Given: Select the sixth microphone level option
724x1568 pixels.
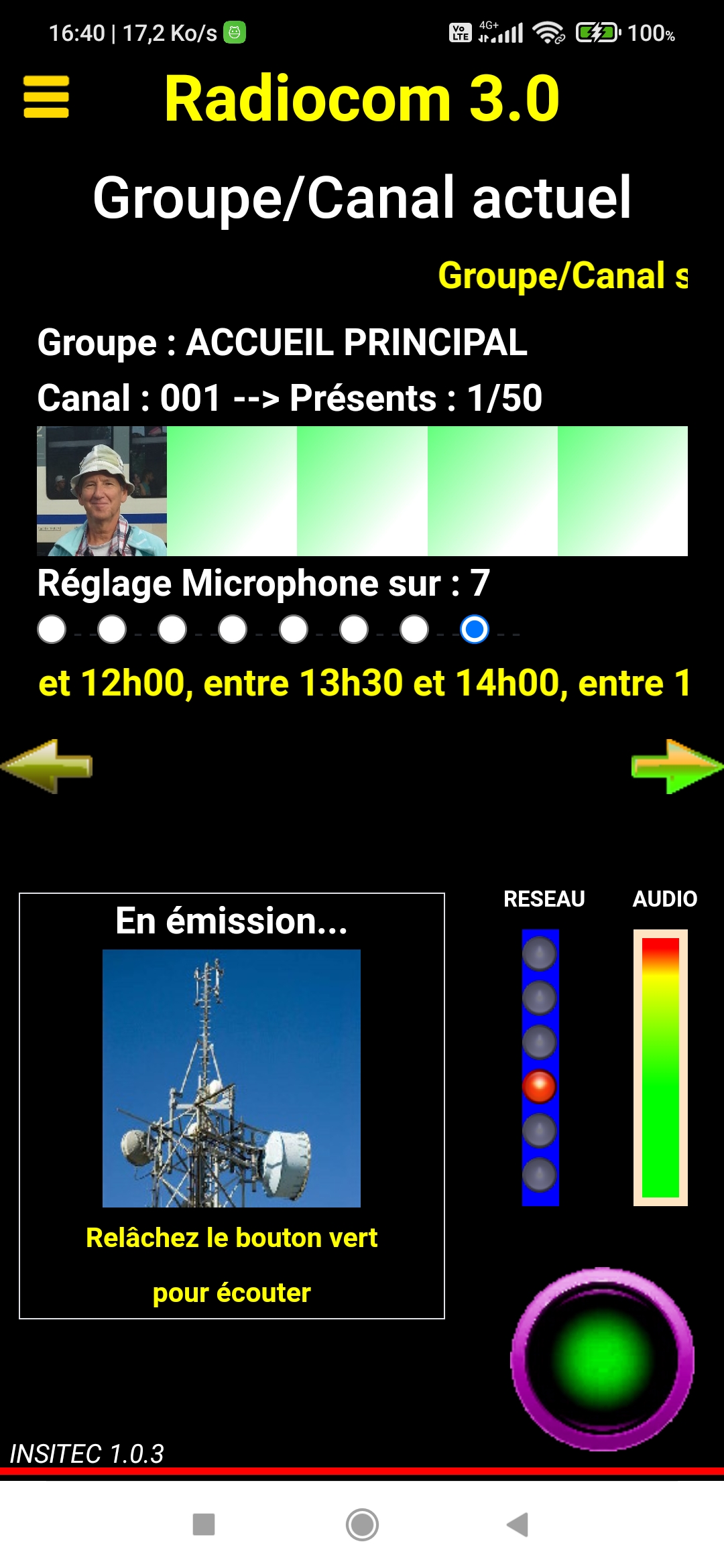Looking at the screenshot, I should pyautogui.click(x=354, y=629).
